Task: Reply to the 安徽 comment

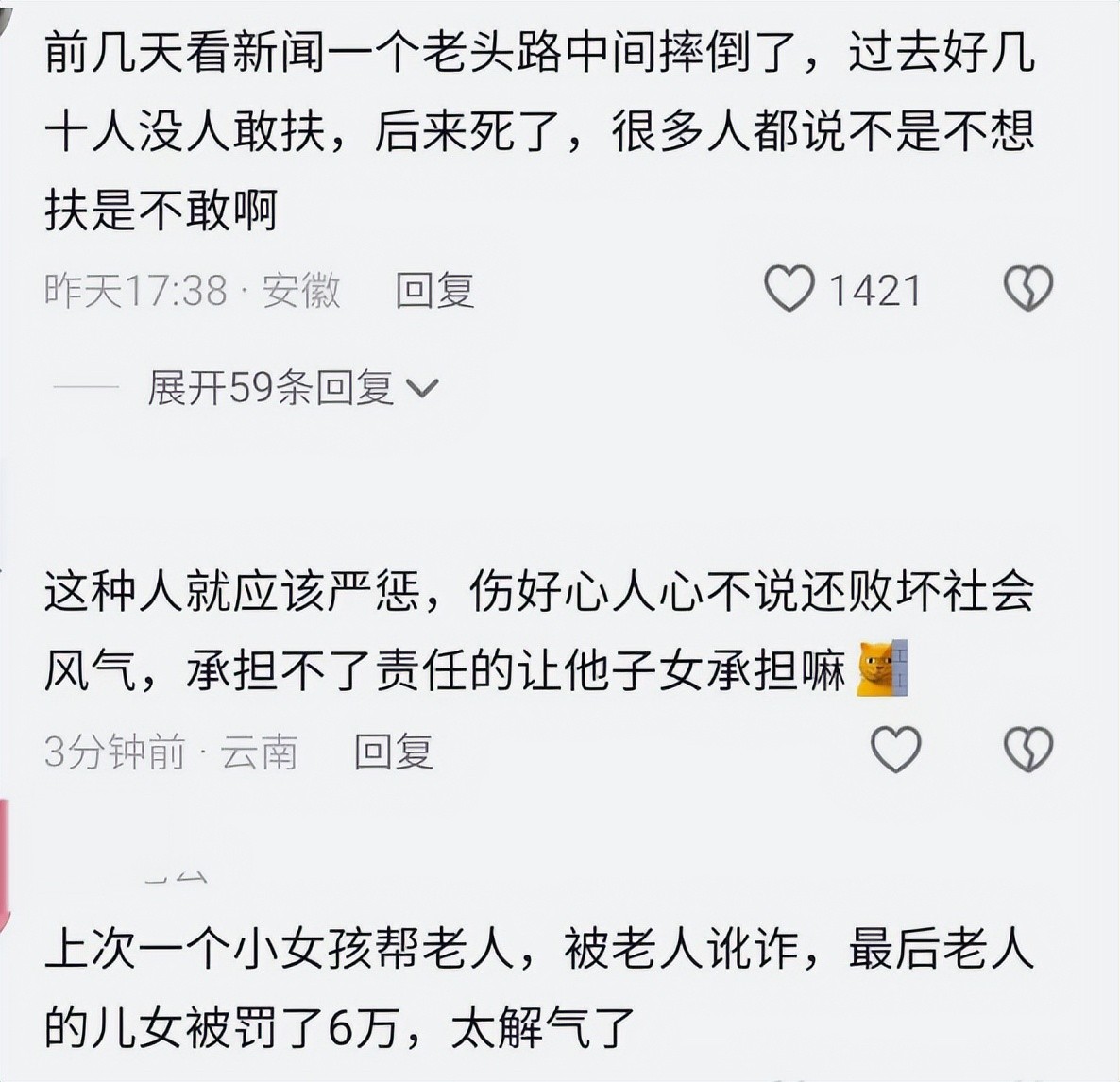Action: (433, 290)
